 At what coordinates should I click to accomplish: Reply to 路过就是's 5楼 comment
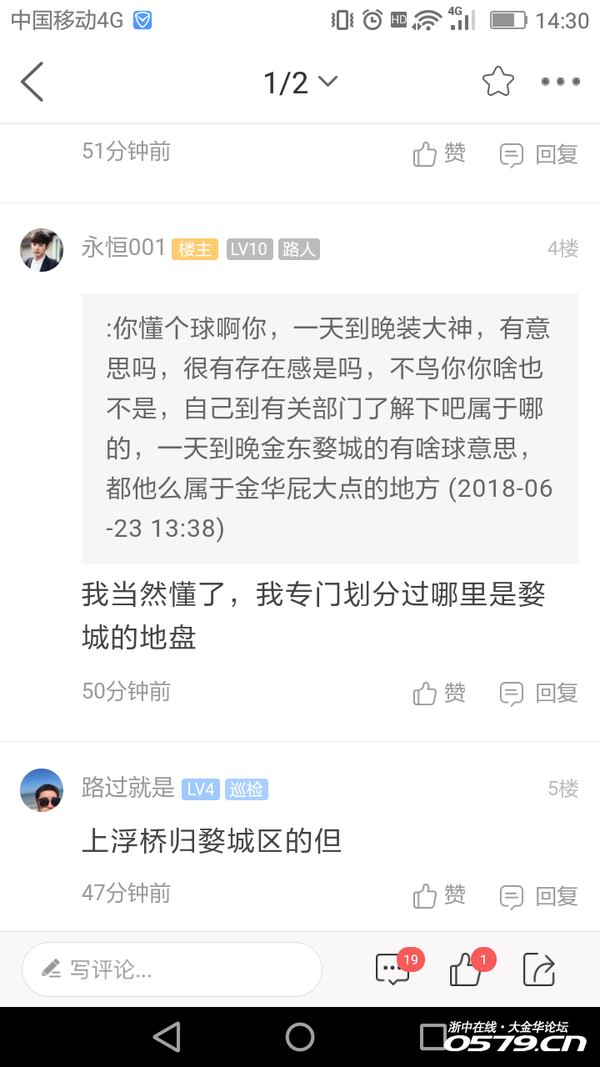click(539, 894)
